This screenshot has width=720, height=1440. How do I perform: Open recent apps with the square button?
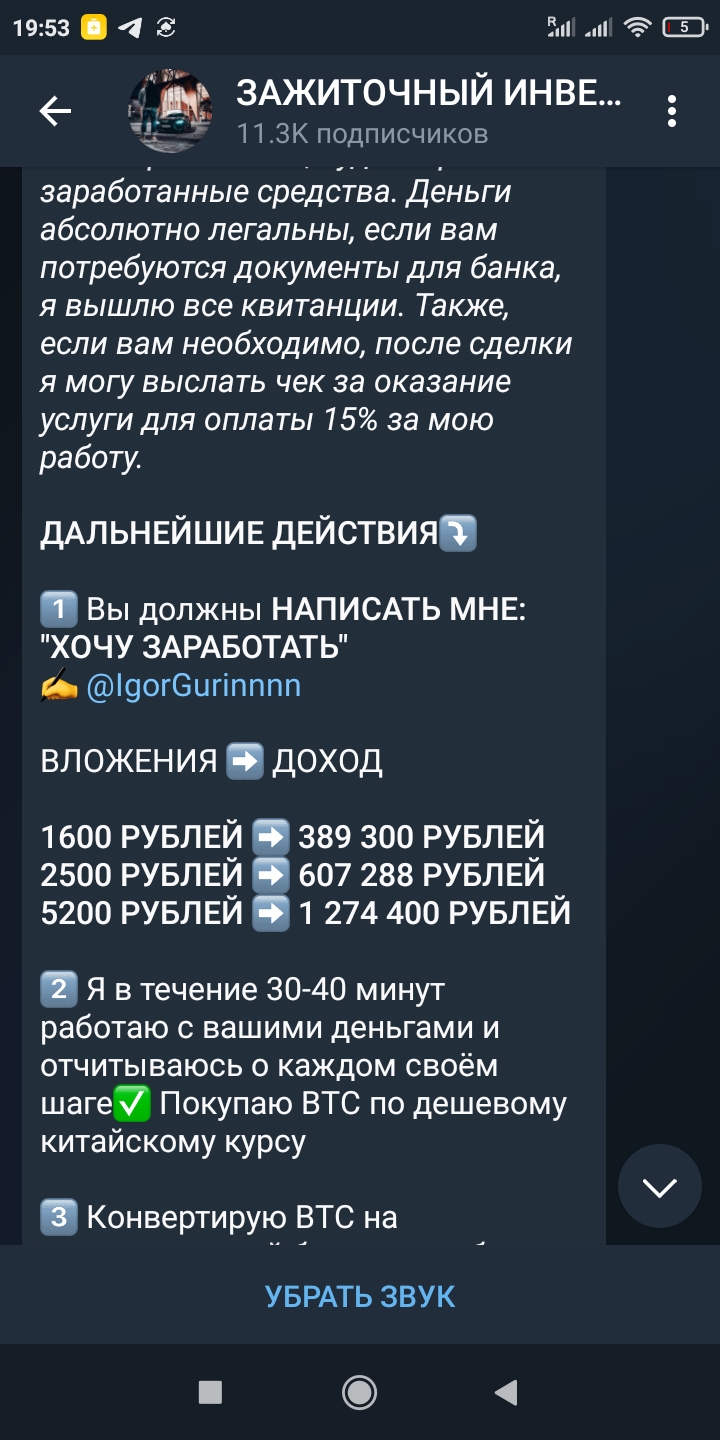(x=210, y=1392)
